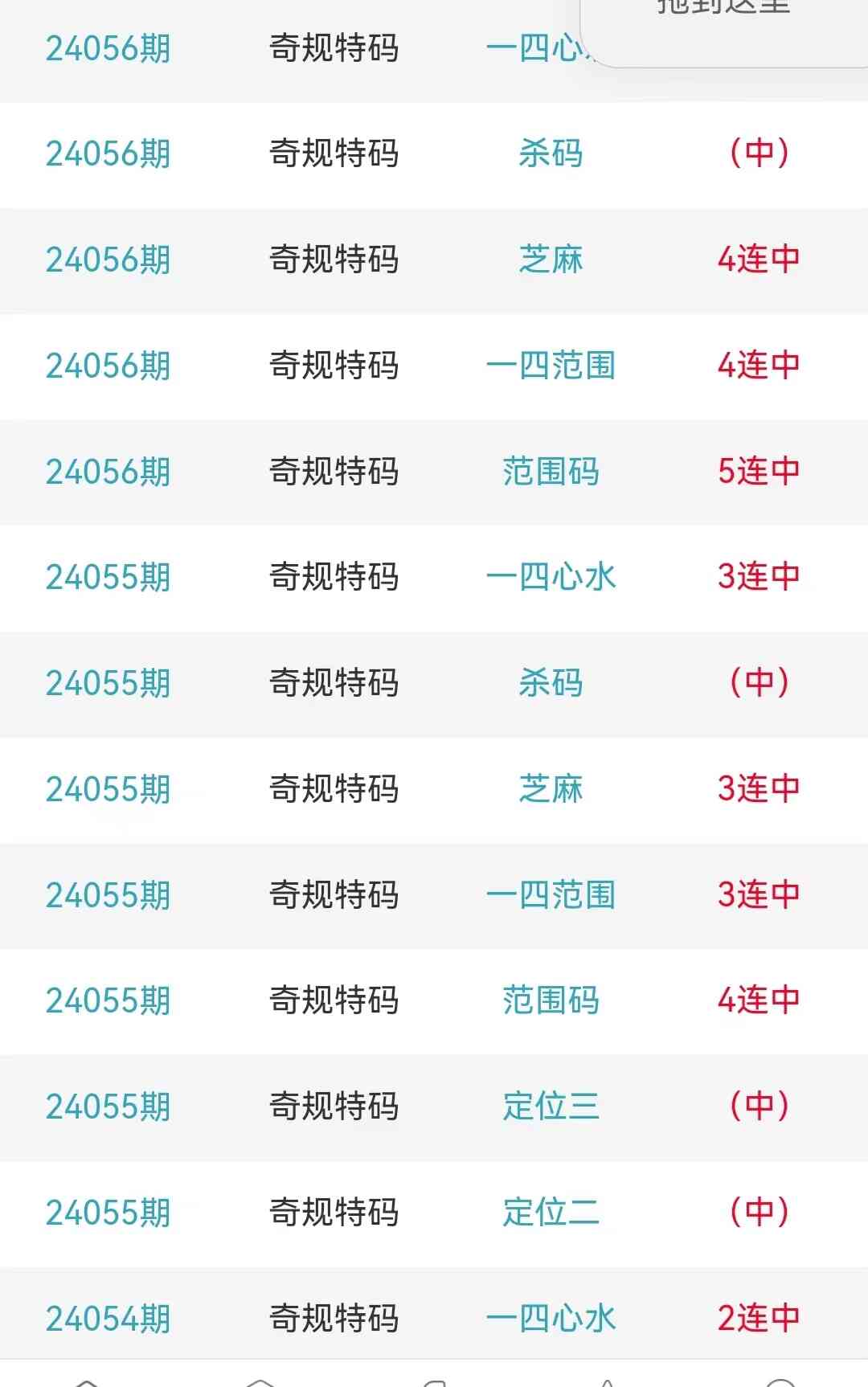This screenshot has width=868, height=1387.
Task: View the 24056期 一四范围 row
Action: click(x=551, y=366)
